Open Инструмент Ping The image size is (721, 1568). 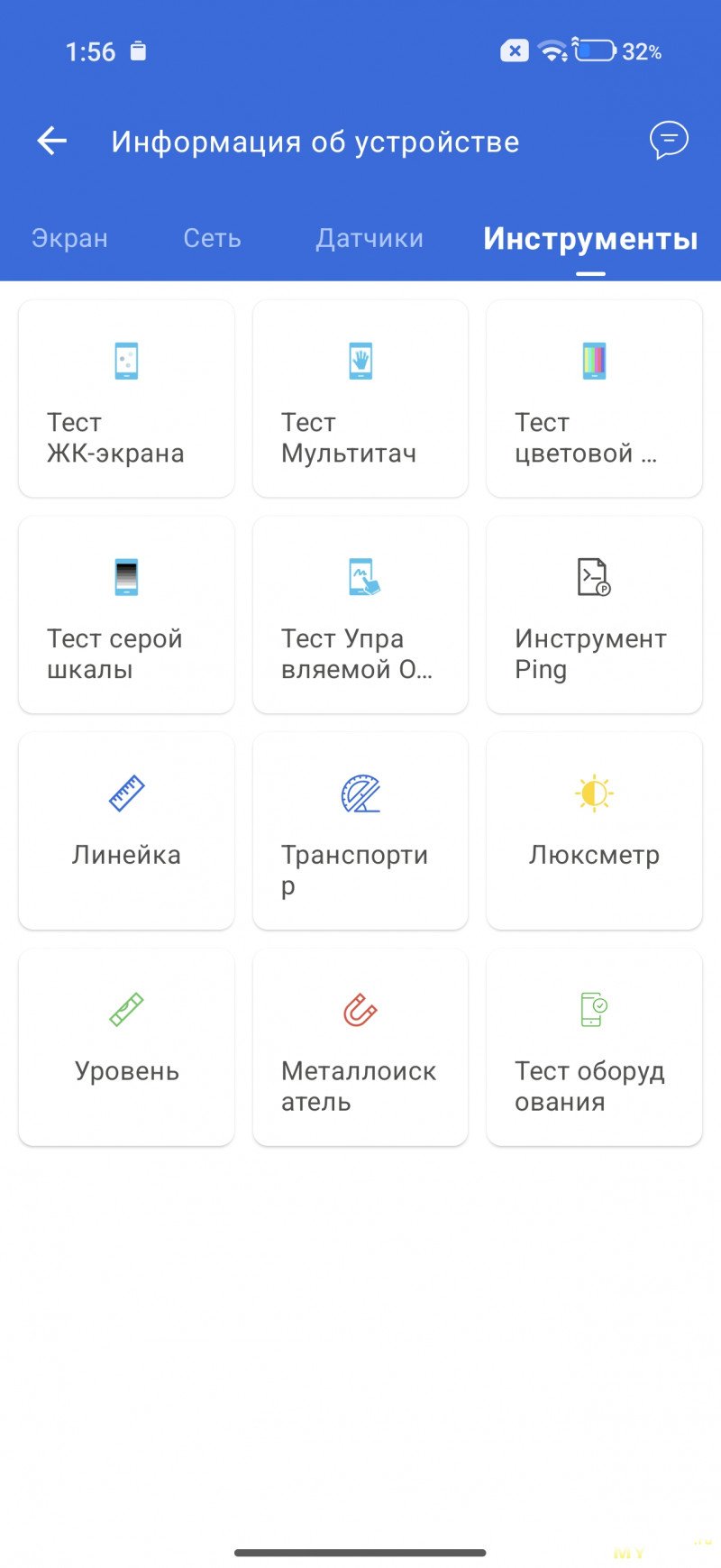594,615
